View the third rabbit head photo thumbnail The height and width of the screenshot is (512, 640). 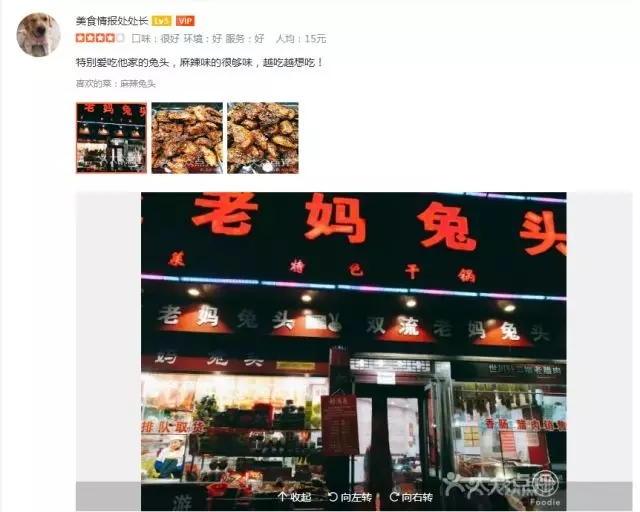[262, 137]
